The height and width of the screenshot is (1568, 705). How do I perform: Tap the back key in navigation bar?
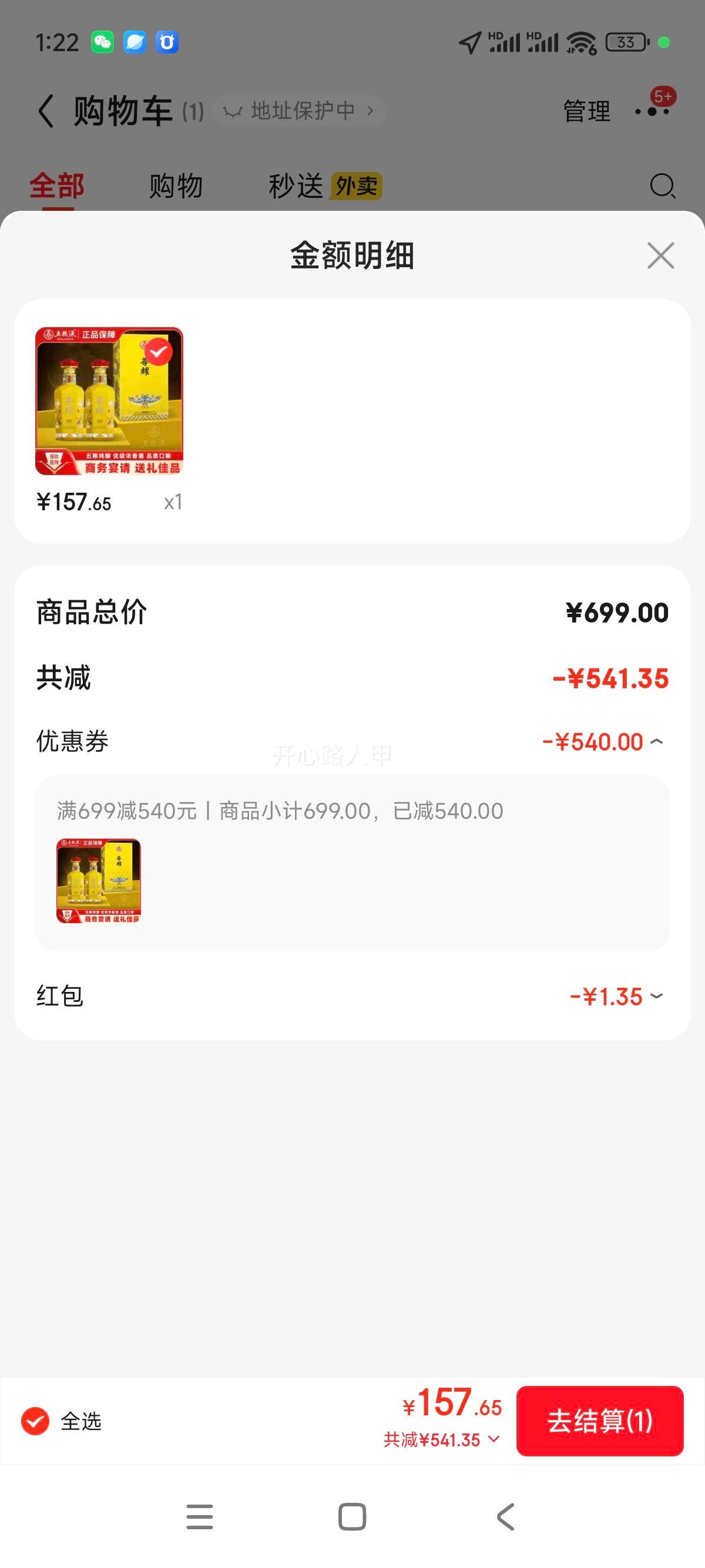(x=505, y=1518)
